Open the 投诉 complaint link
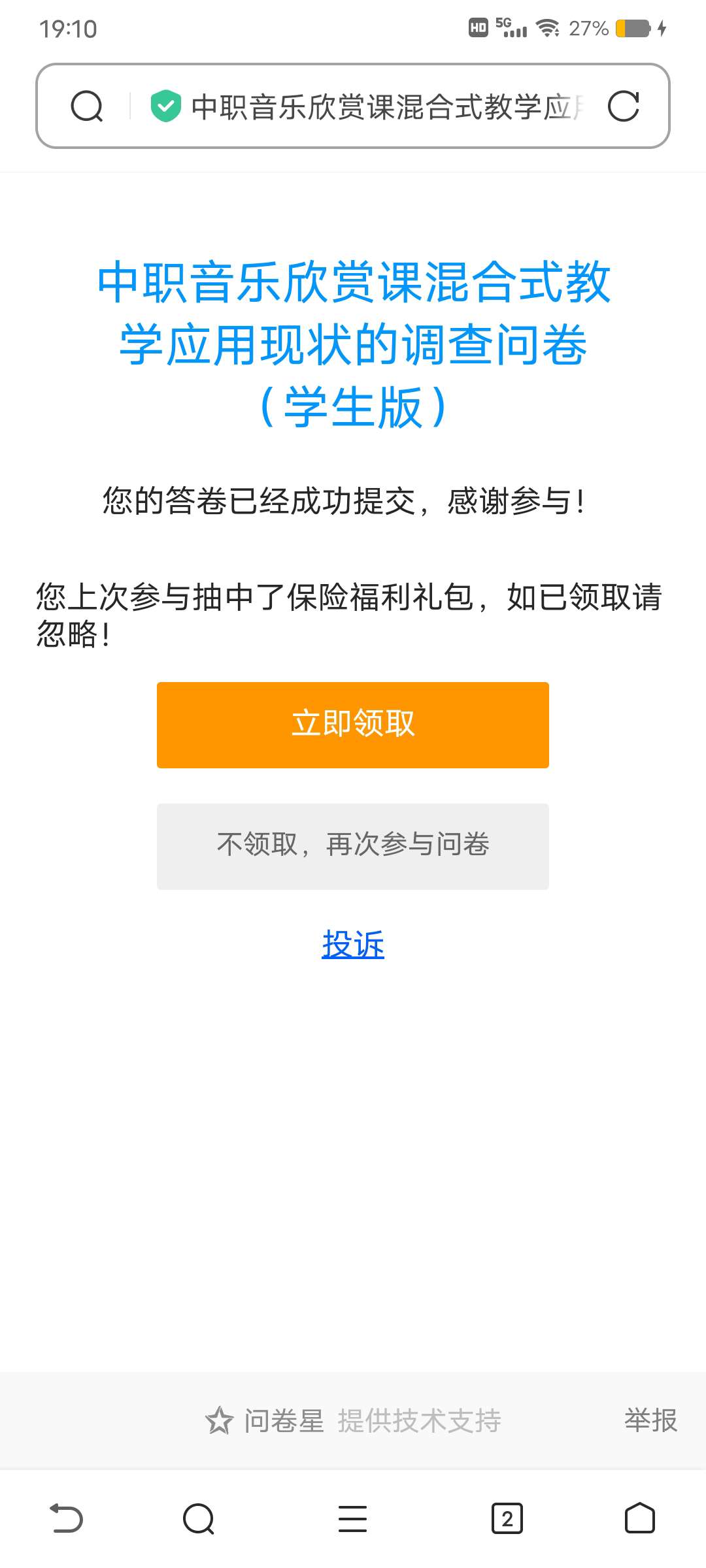 point(353,944)
